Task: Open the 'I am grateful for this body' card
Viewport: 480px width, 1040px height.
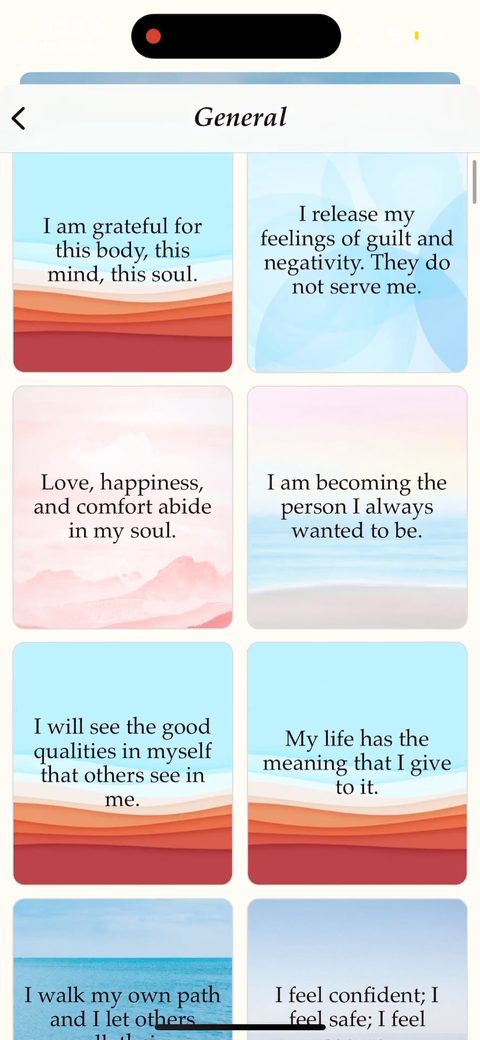Action: 123,263
